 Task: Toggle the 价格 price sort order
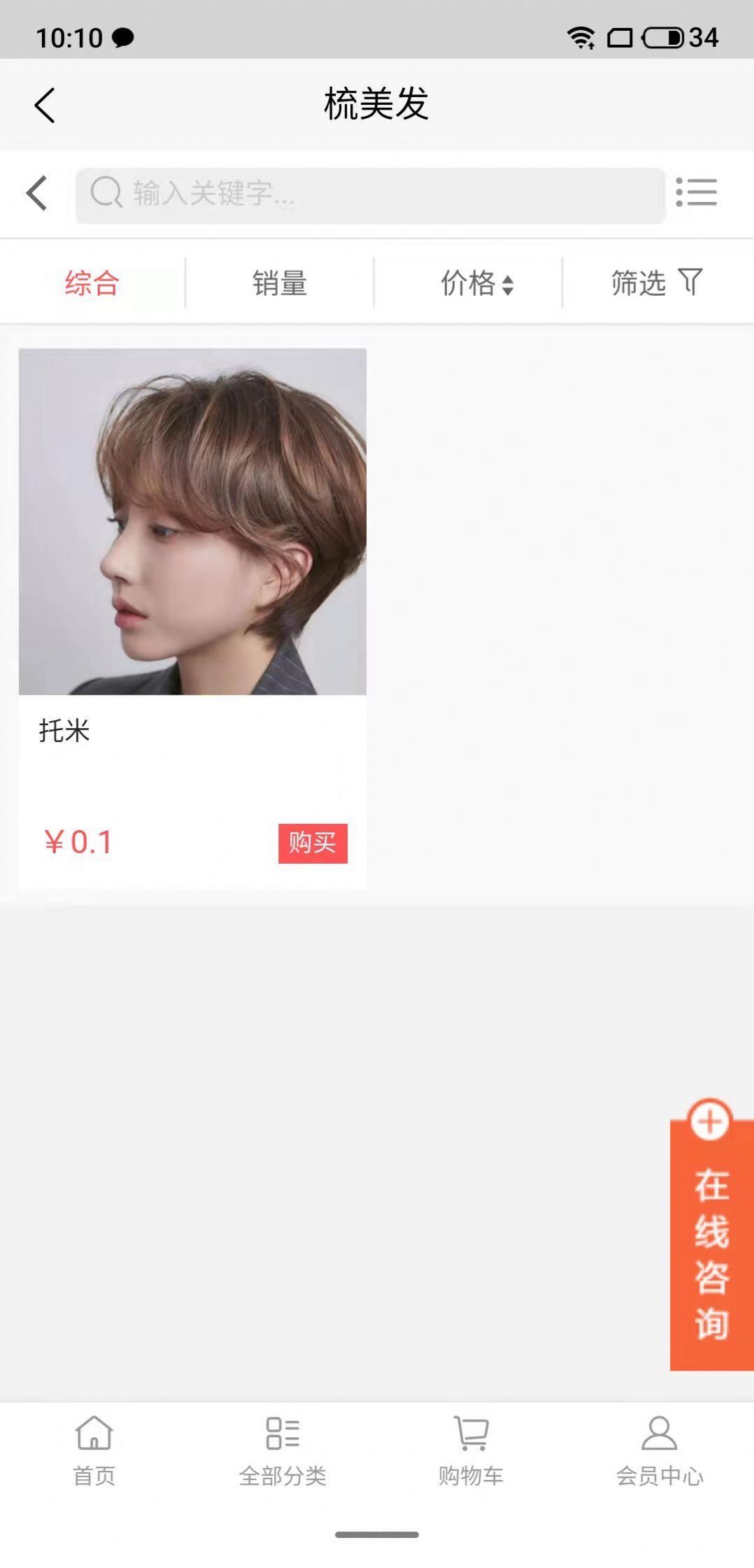pyautogui.click(x=476, y=283)
